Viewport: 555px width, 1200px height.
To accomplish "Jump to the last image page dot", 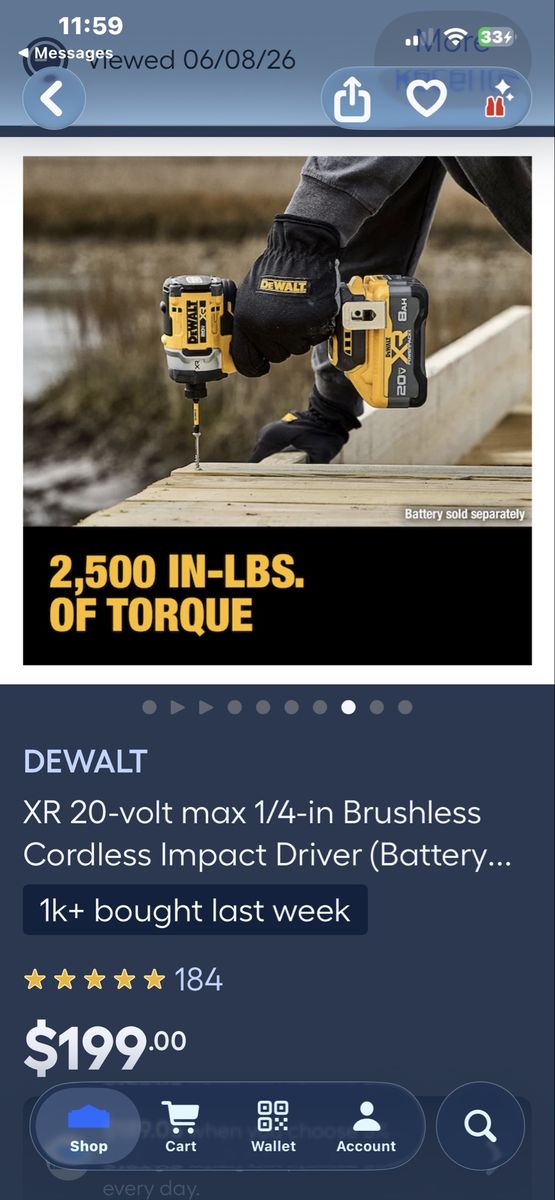I will coord(405,707).
